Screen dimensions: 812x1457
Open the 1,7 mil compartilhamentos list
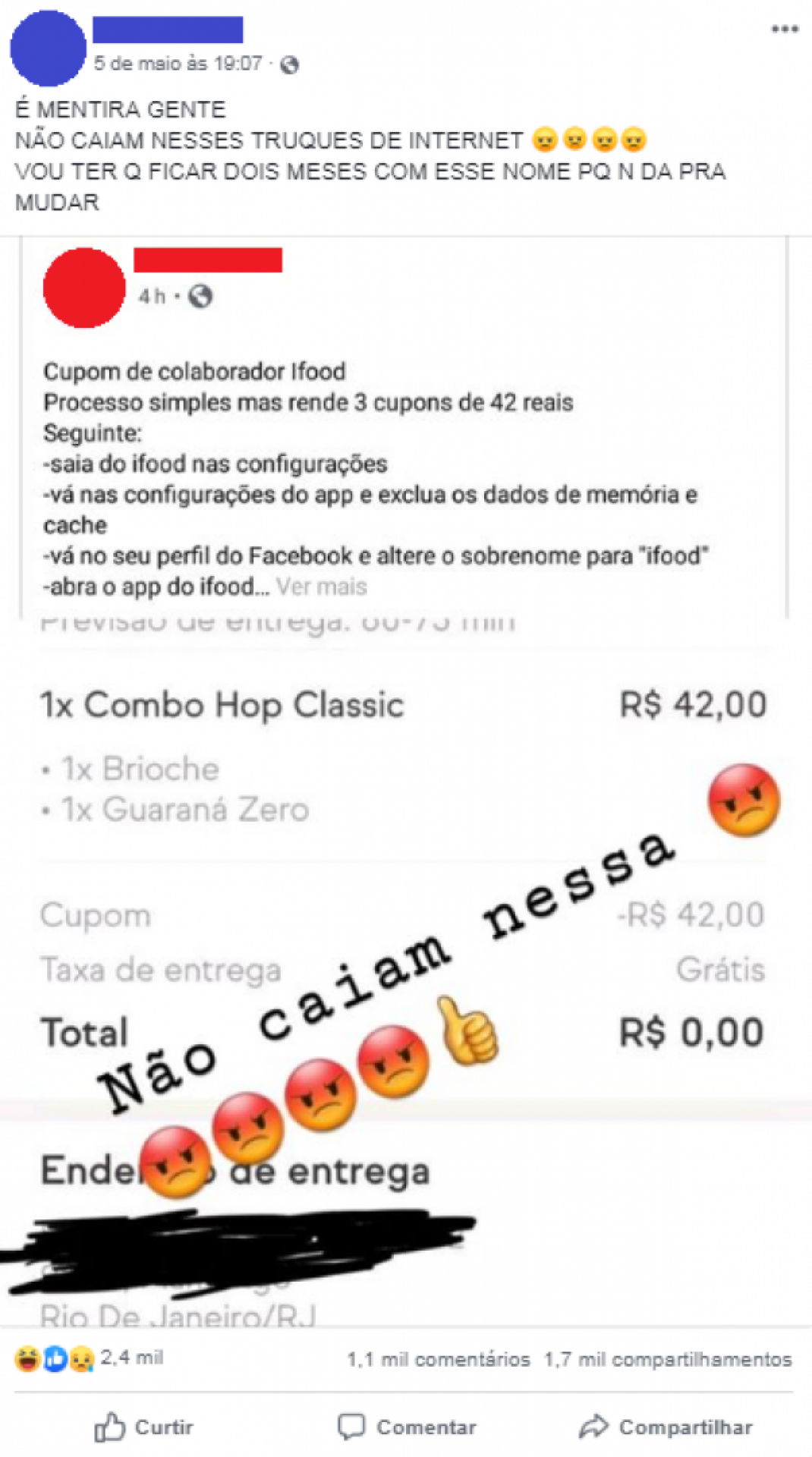tap(667, 1359)
